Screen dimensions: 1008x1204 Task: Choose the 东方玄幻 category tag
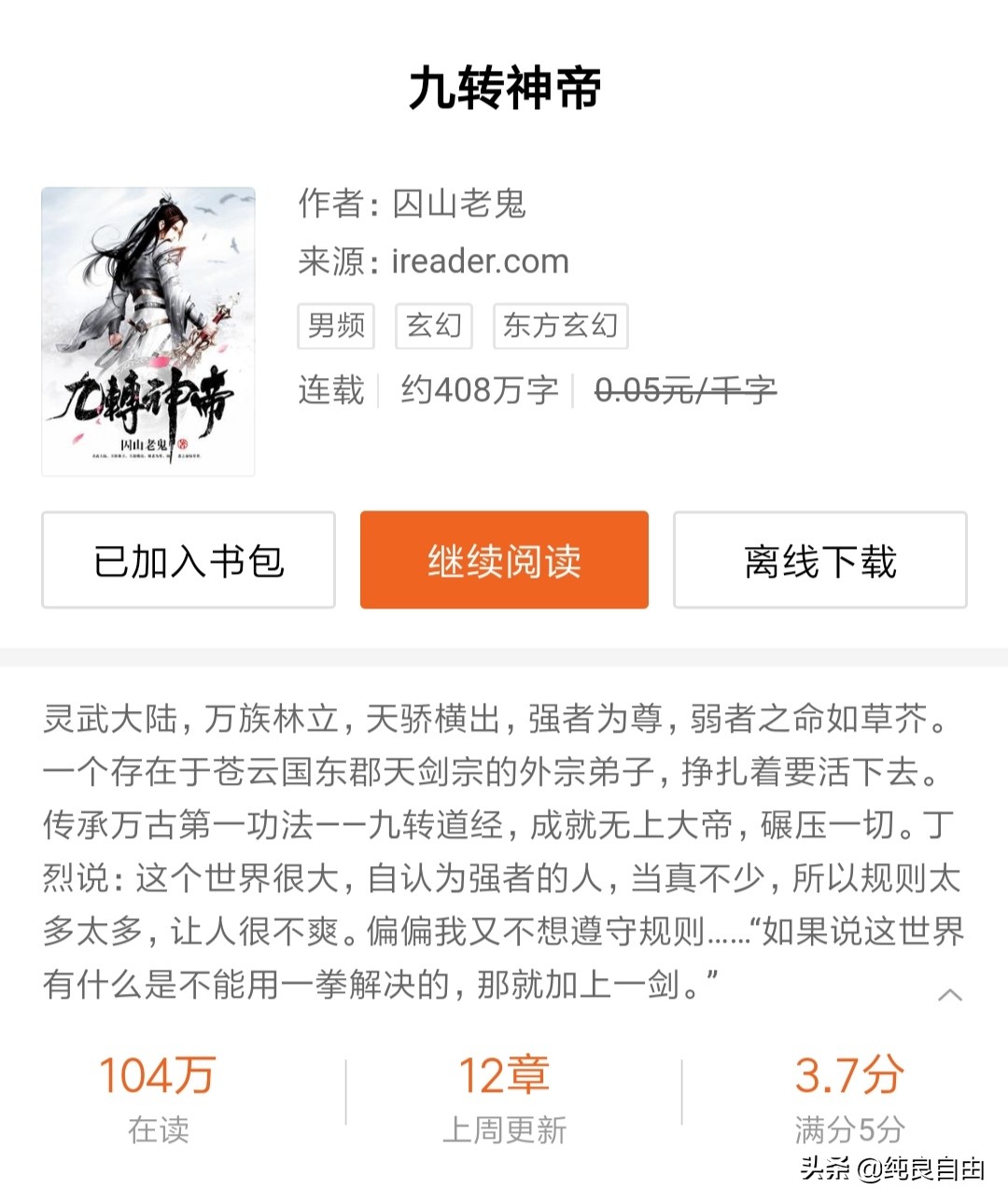560,326
